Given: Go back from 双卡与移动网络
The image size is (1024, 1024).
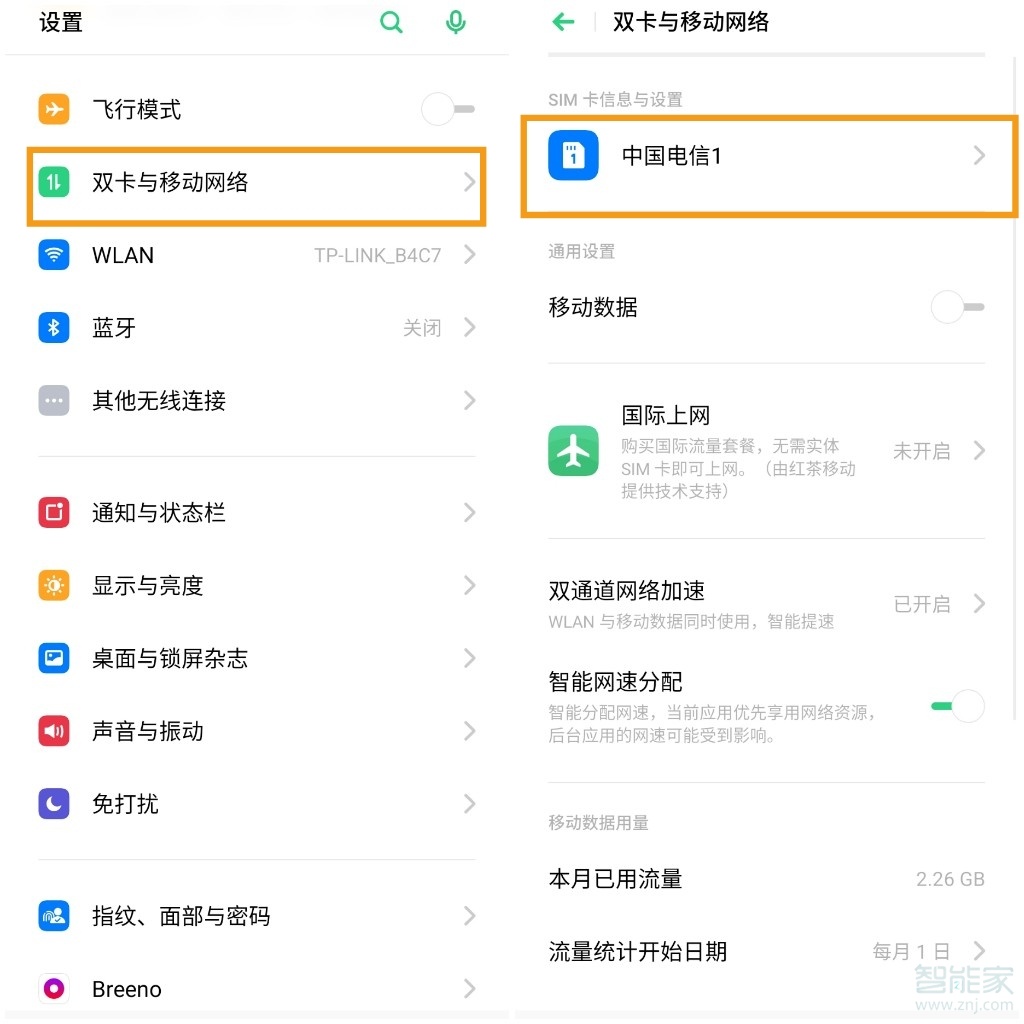Looking at the screenshot, I should tap(564, 22).
